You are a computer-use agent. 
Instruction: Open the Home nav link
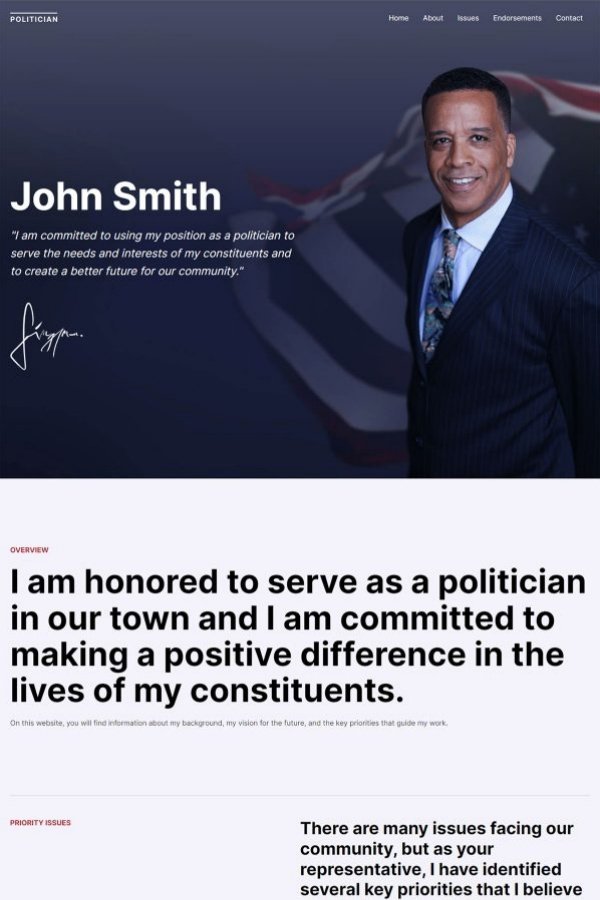click(x=398, y=18)
